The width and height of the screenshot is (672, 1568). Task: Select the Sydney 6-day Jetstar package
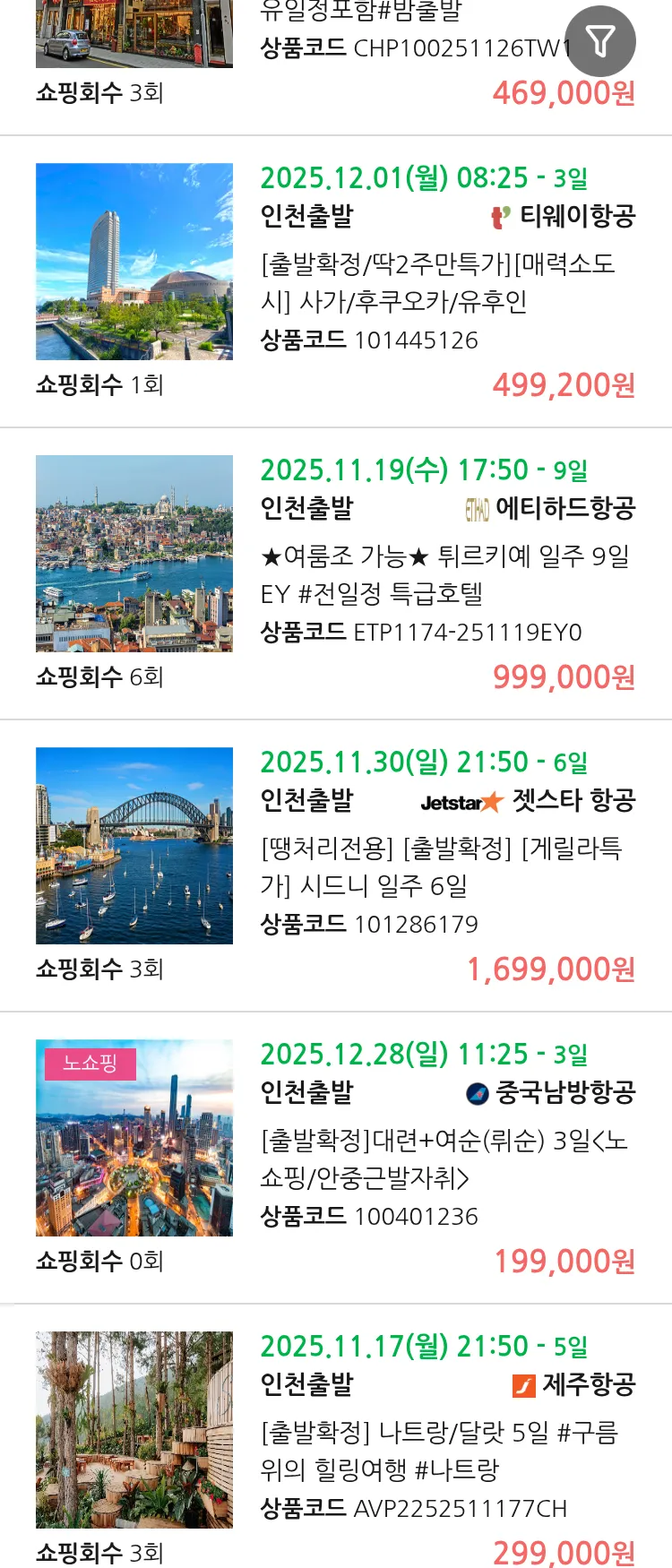pyautogui.click(x=441, y=867)
